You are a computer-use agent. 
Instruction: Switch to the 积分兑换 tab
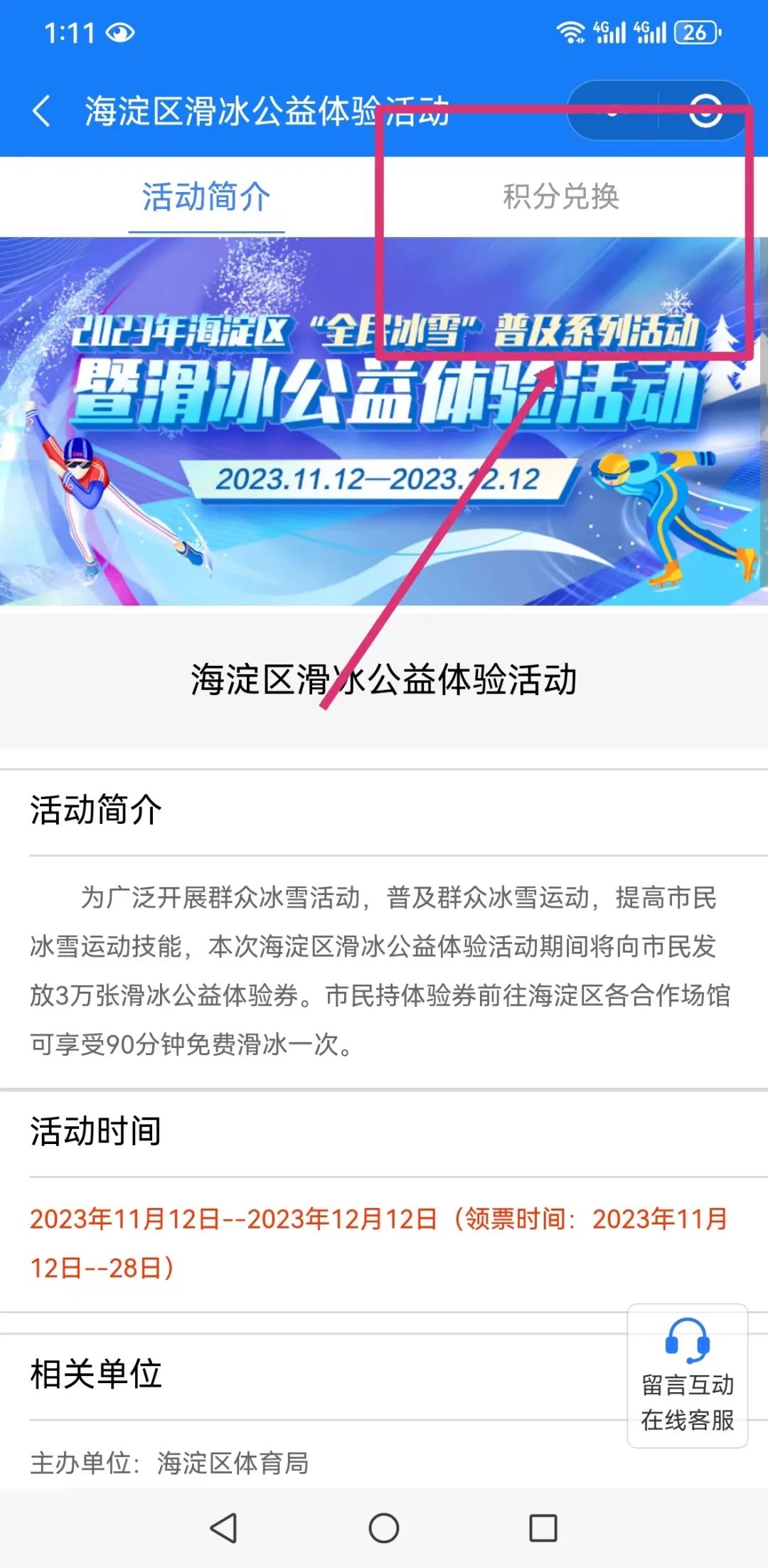[561, 197]
